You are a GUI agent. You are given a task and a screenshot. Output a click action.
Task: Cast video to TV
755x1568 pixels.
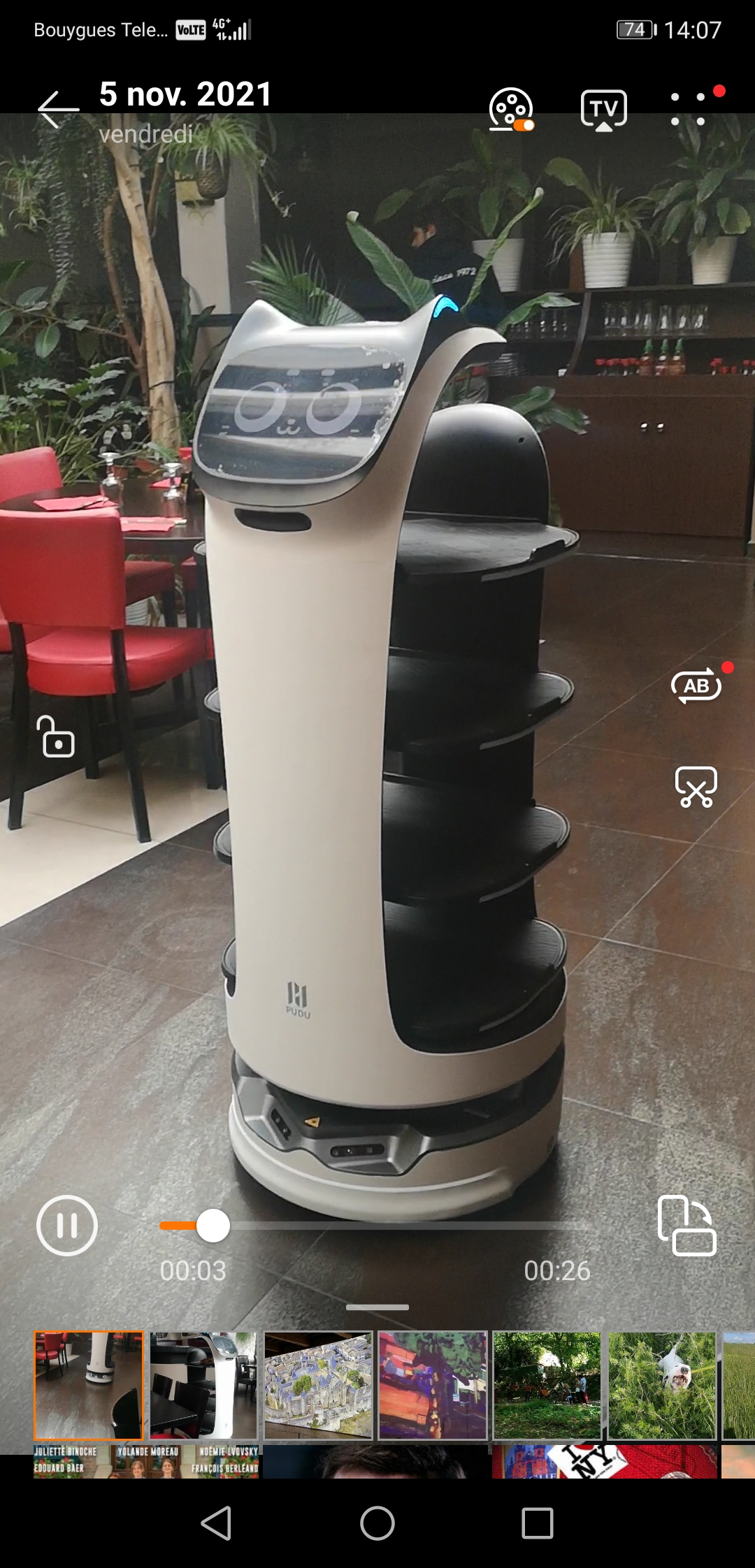pos(603,110)
